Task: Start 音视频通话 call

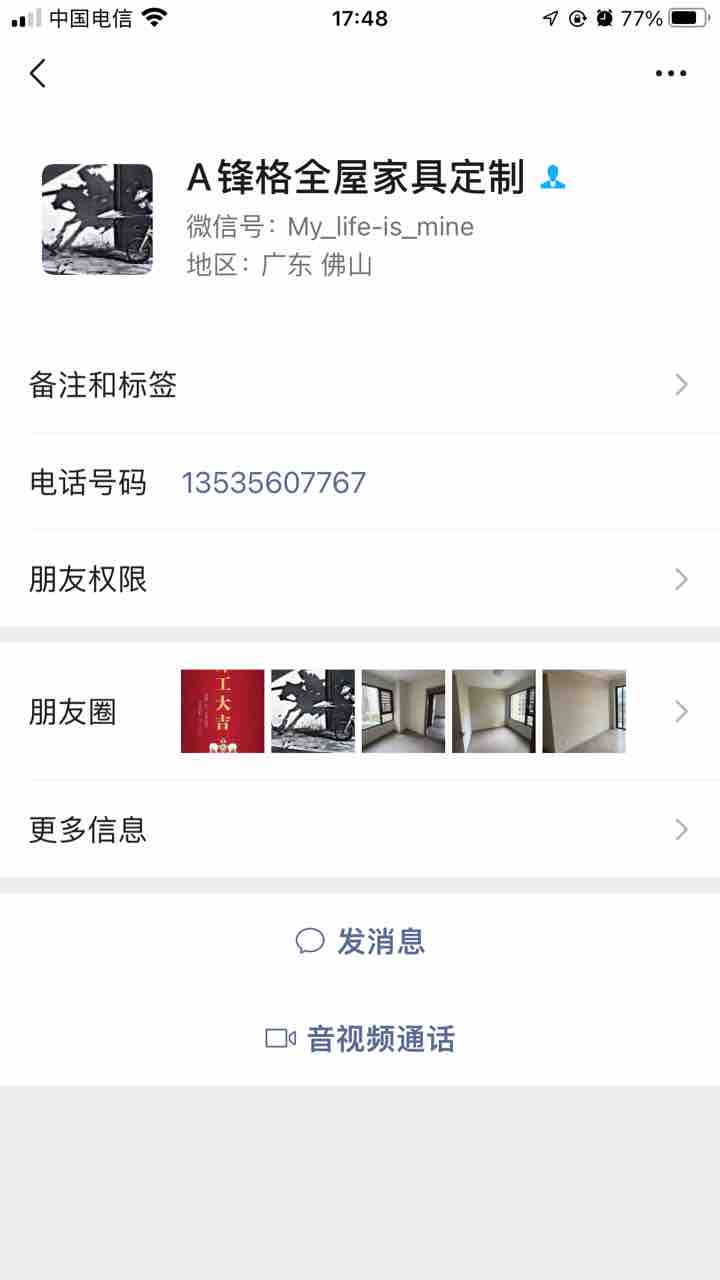Action: [360, 1039]
